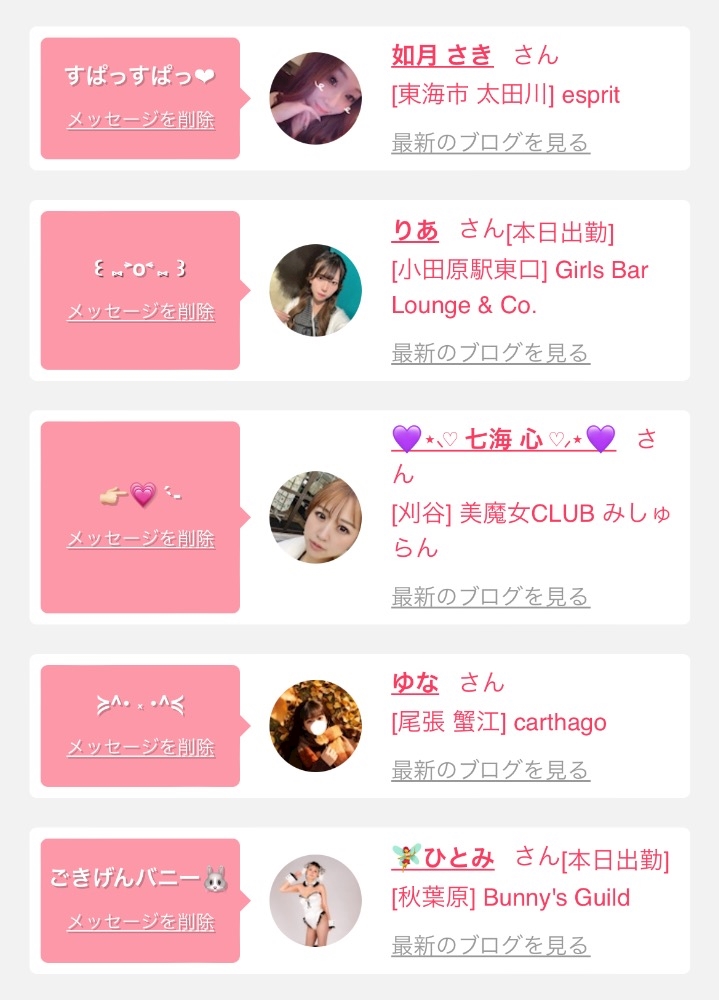
Task: Delete the message sent to りあ
Action: point(141,312)
